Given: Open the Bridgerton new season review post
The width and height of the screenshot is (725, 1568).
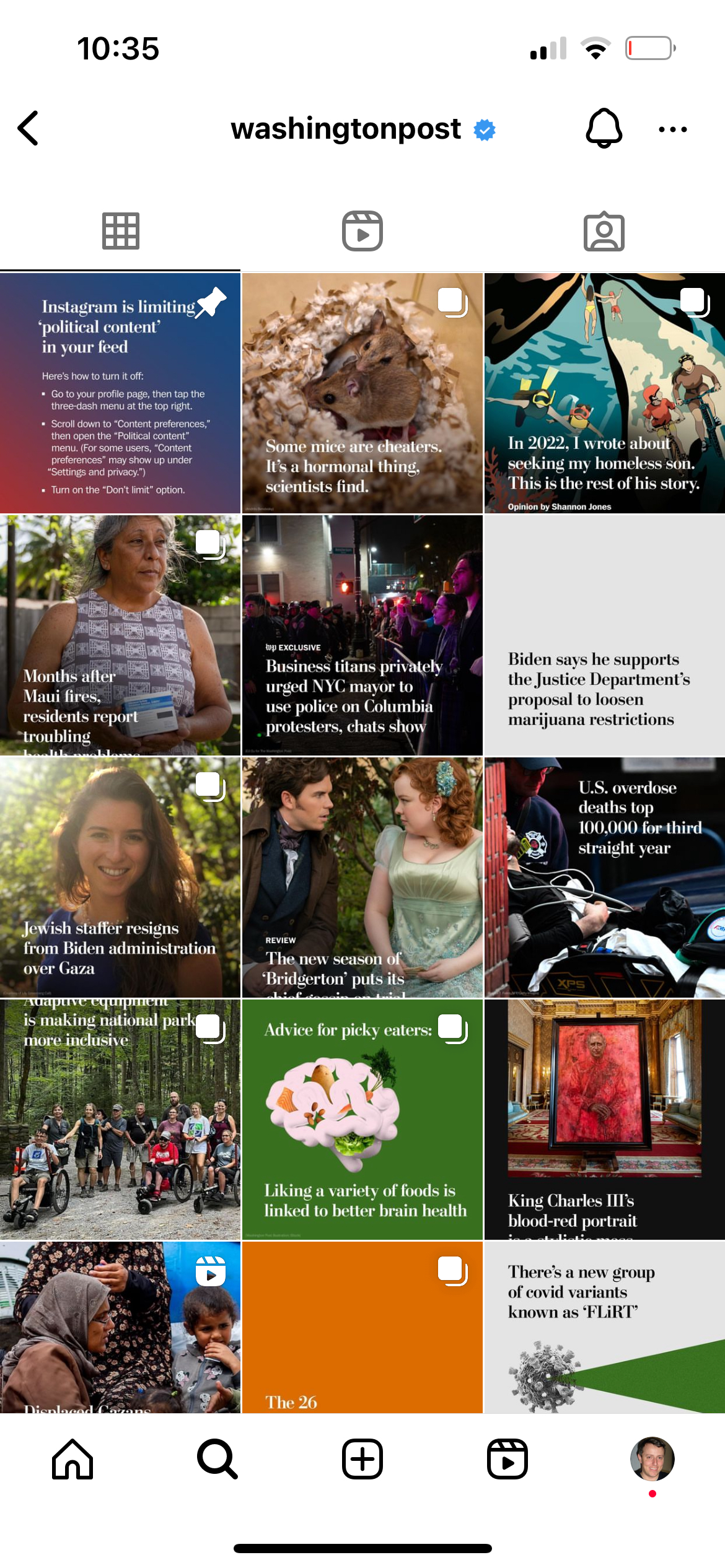Looking at the screenshot, I should coord(362,877).
